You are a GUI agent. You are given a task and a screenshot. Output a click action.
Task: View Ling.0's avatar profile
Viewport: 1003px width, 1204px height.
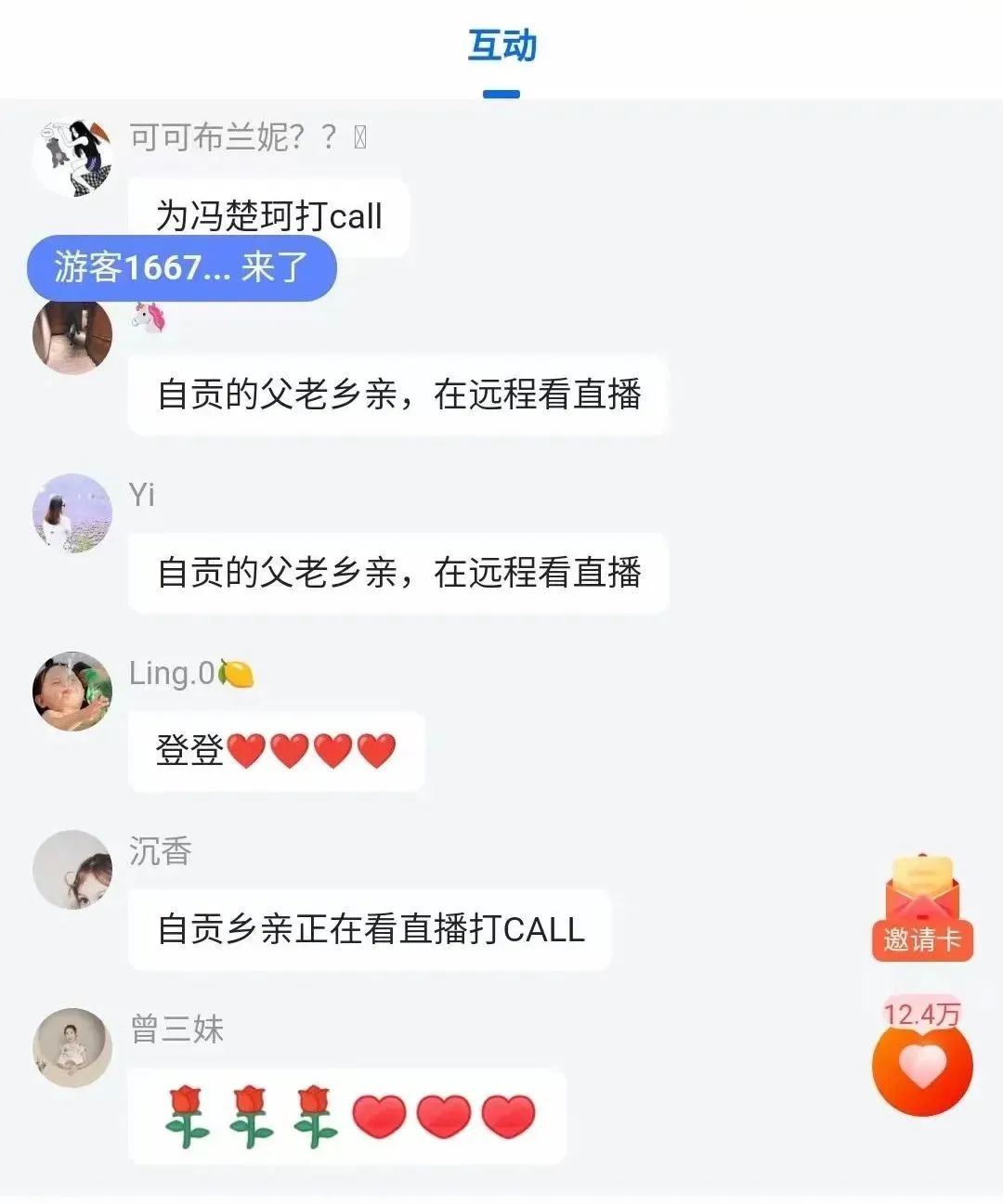(72, 692)
